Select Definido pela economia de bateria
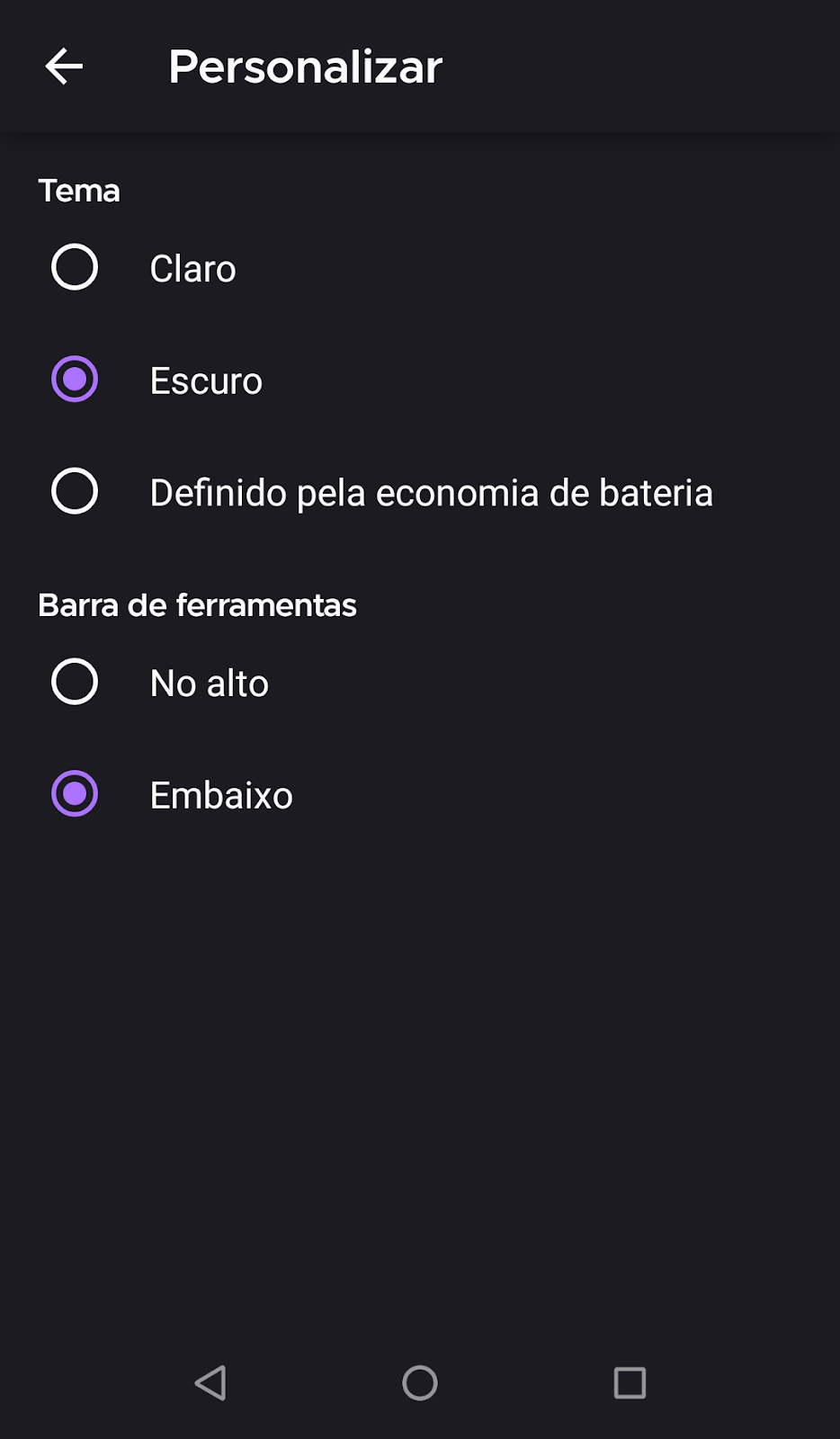The width and height of the screenshot is (840, 1439). (75, 492)
